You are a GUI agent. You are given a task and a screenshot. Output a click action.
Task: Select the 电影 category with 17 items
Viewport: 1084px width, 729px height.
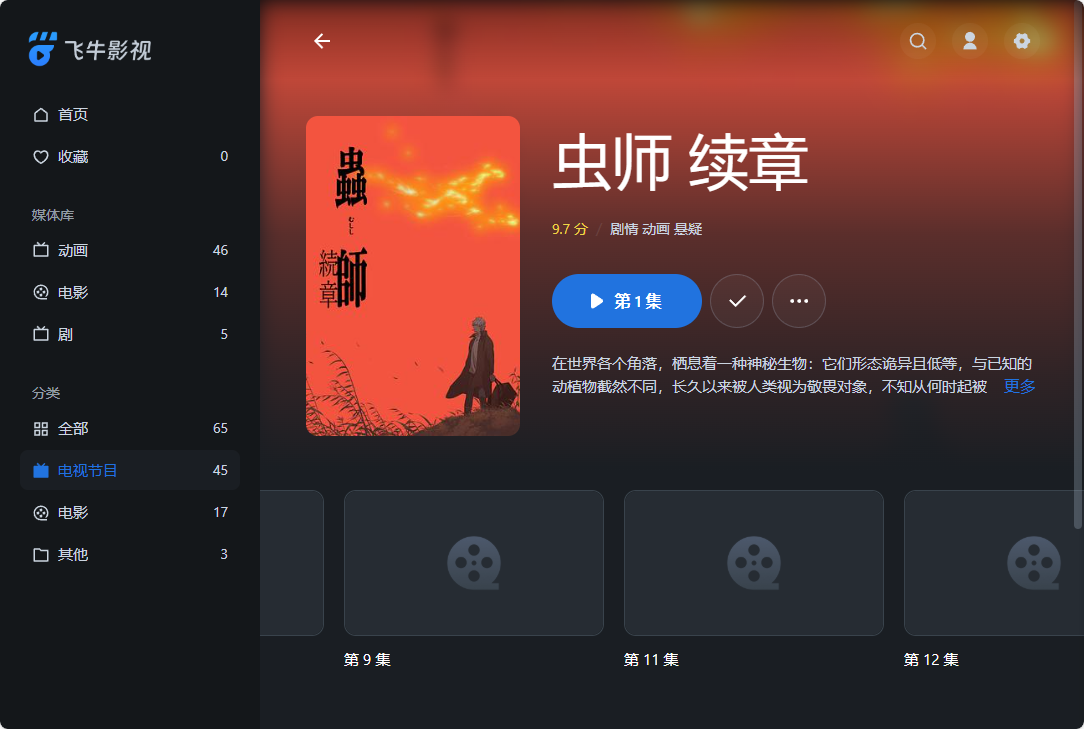point(73,513)
